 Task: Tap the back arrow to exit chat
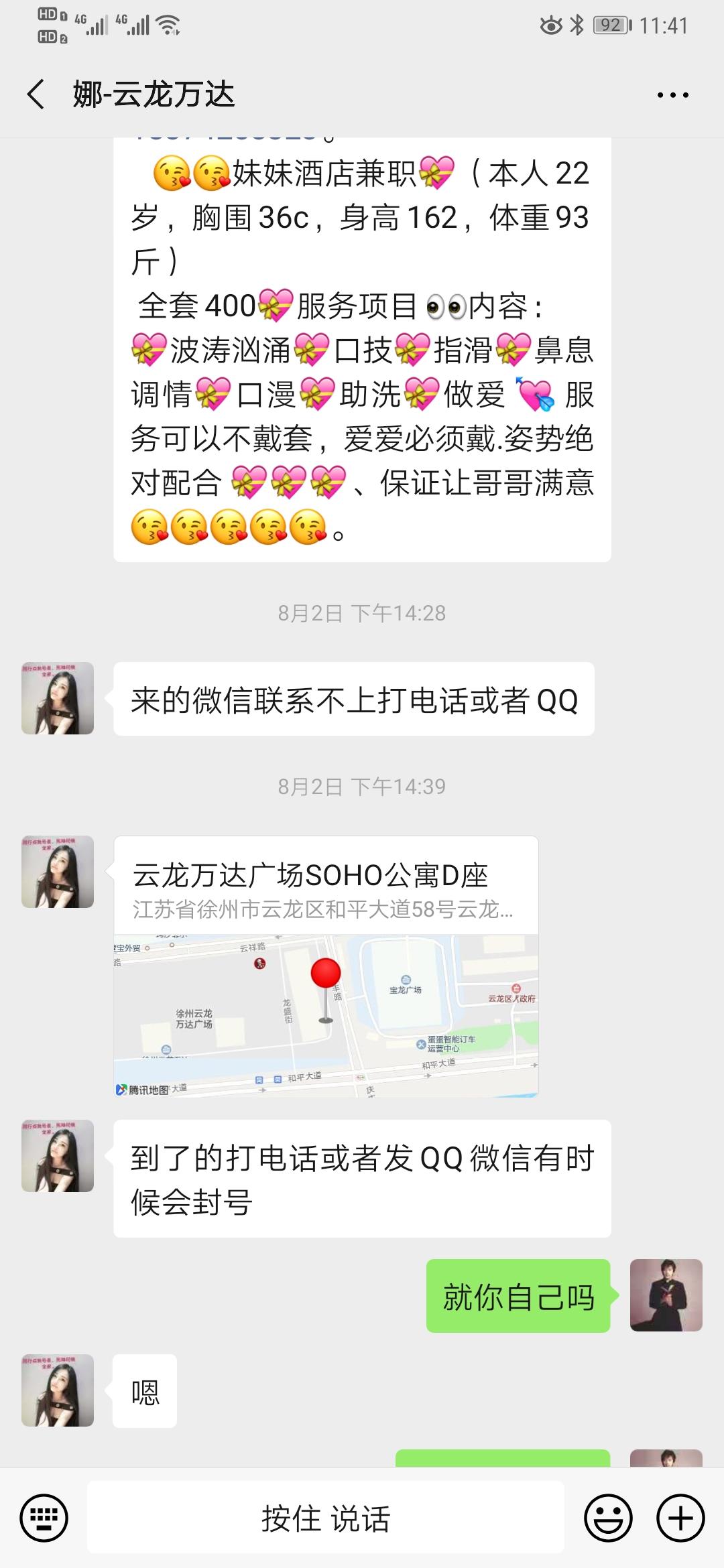click(37, 94)
